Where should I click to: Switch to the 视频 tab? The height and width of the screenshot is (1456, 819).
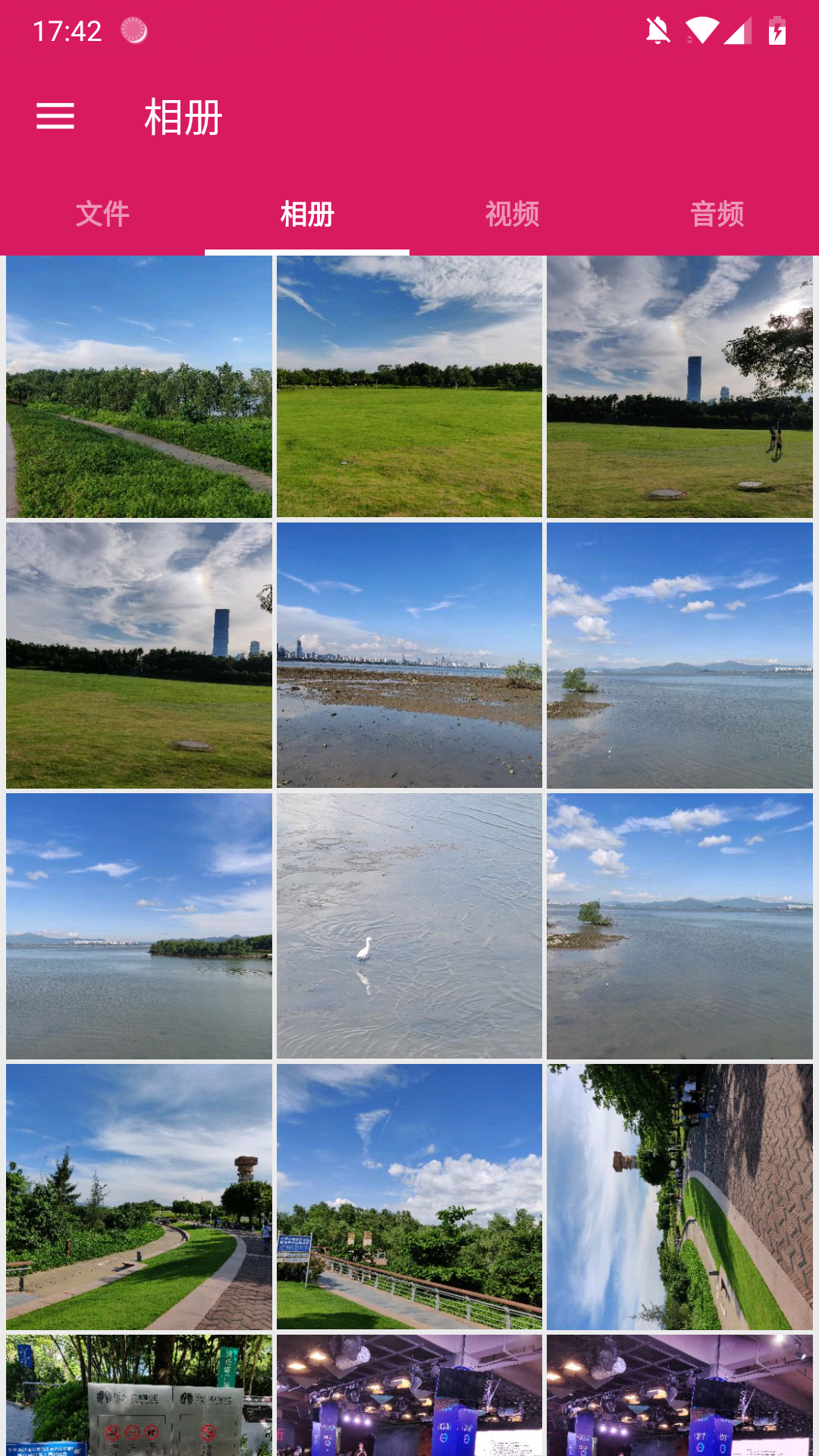click(x=512, y=215)
